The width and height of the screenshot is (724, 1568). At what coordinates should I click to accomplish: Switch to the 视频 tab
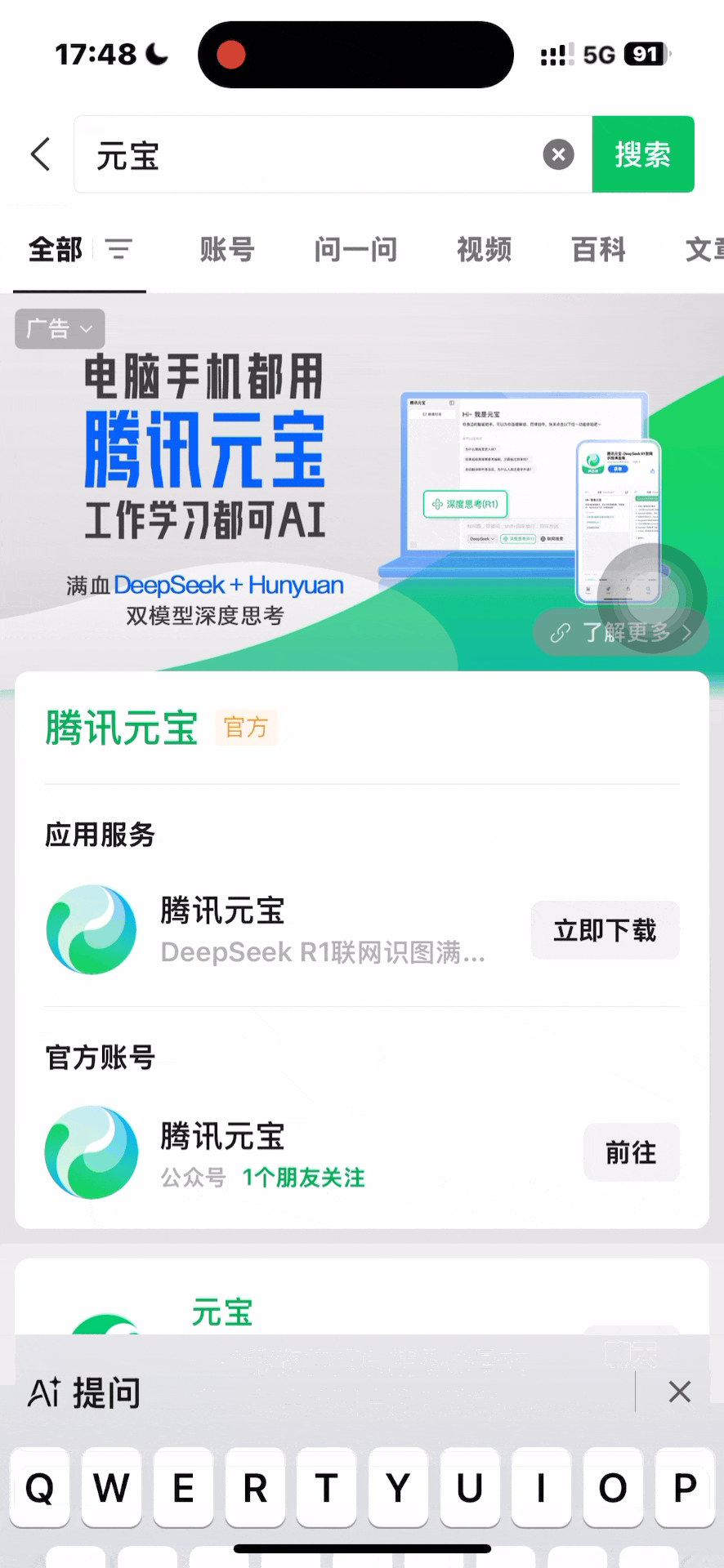[x=484, y=249]
